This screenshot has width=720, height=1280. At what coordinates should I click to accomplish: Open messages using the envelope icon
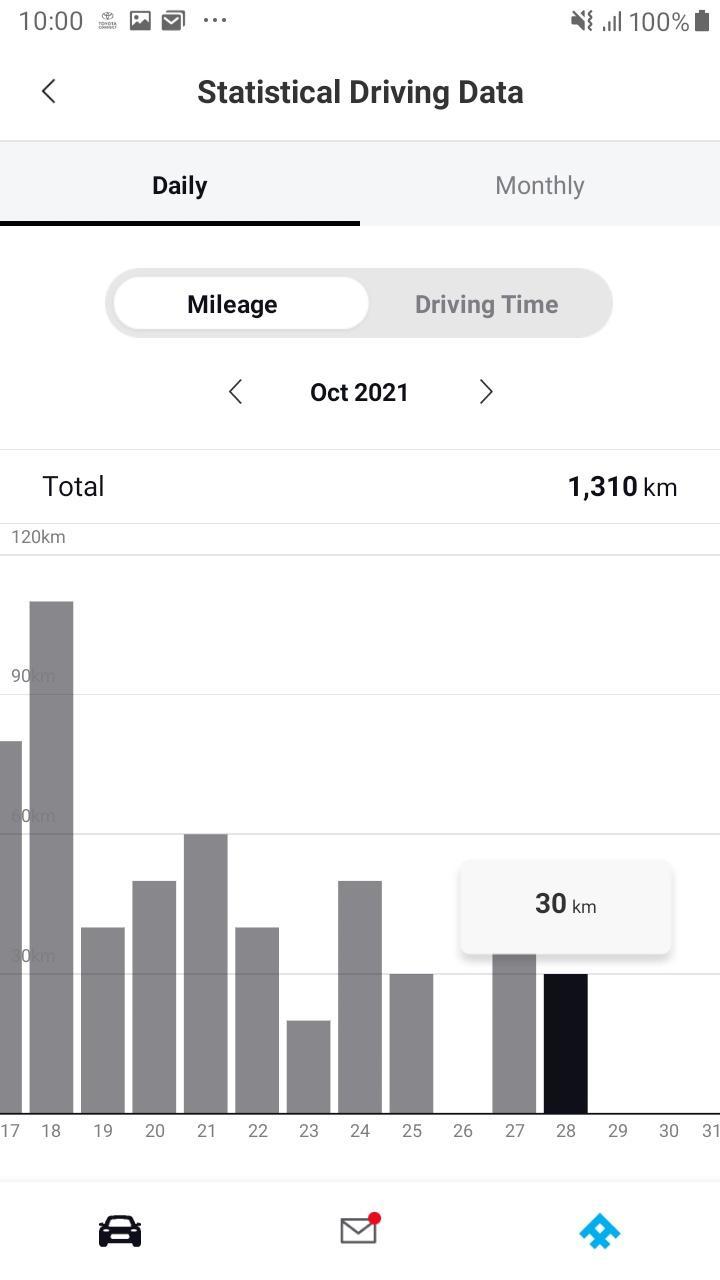point(359,1231)
